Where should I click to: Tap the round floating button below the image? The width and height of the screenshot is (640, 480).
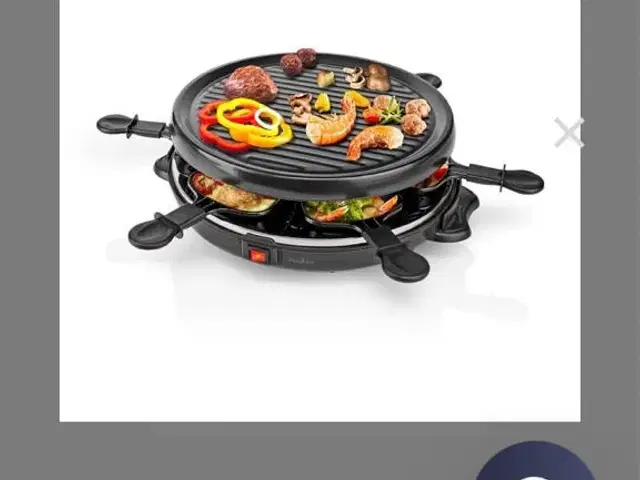(535, 466)
